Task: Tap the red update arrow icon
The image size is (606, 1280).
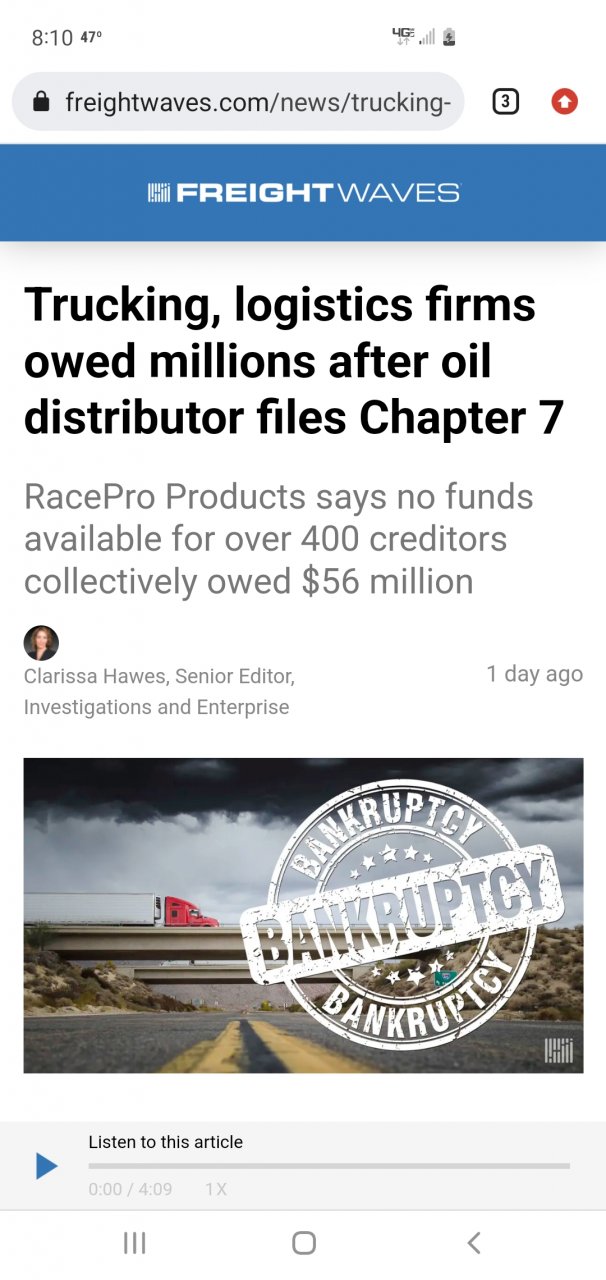Action: point(565,101)
